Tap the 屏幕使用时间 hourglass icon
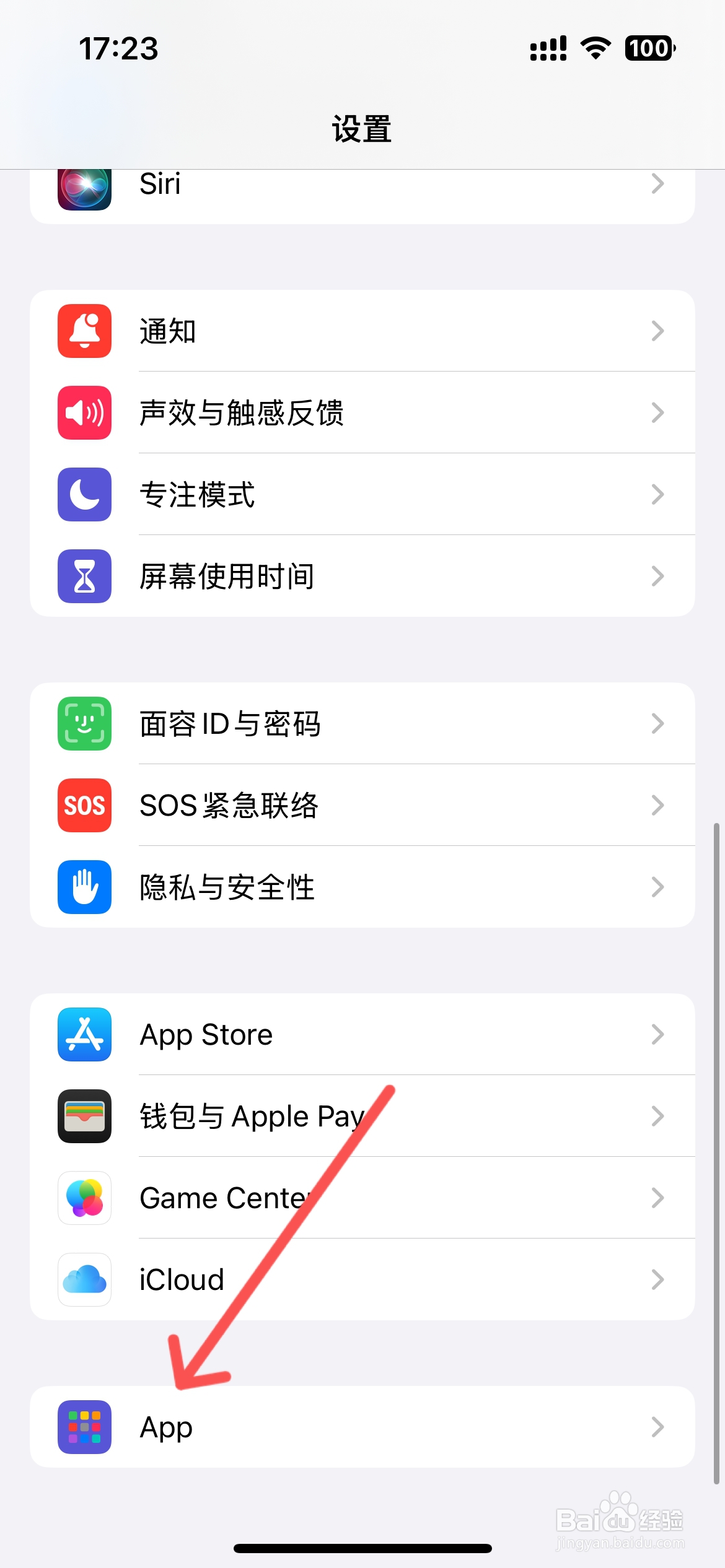Screen dimensions: 725x1568 84,576
